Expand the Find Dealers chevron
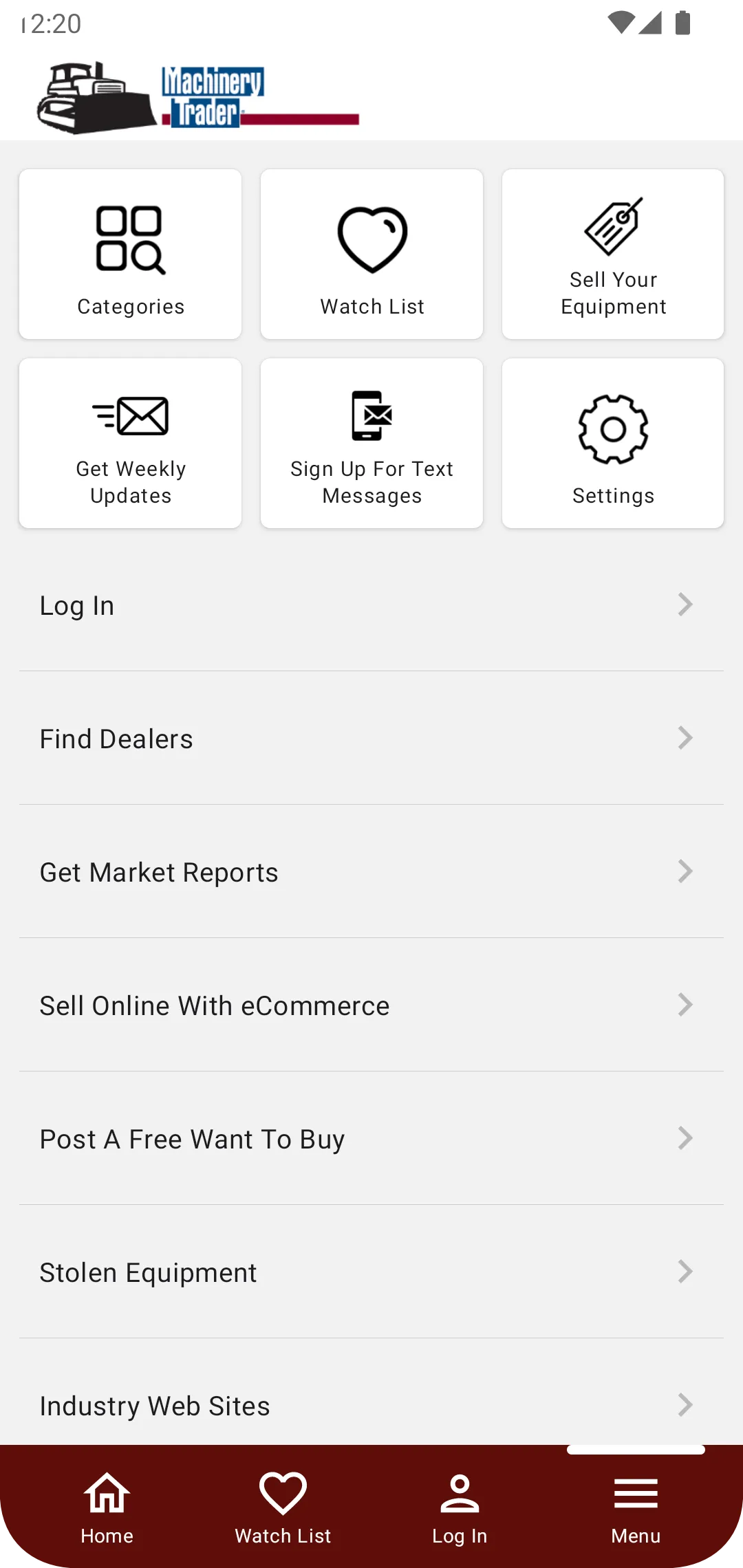 [686, 737]
